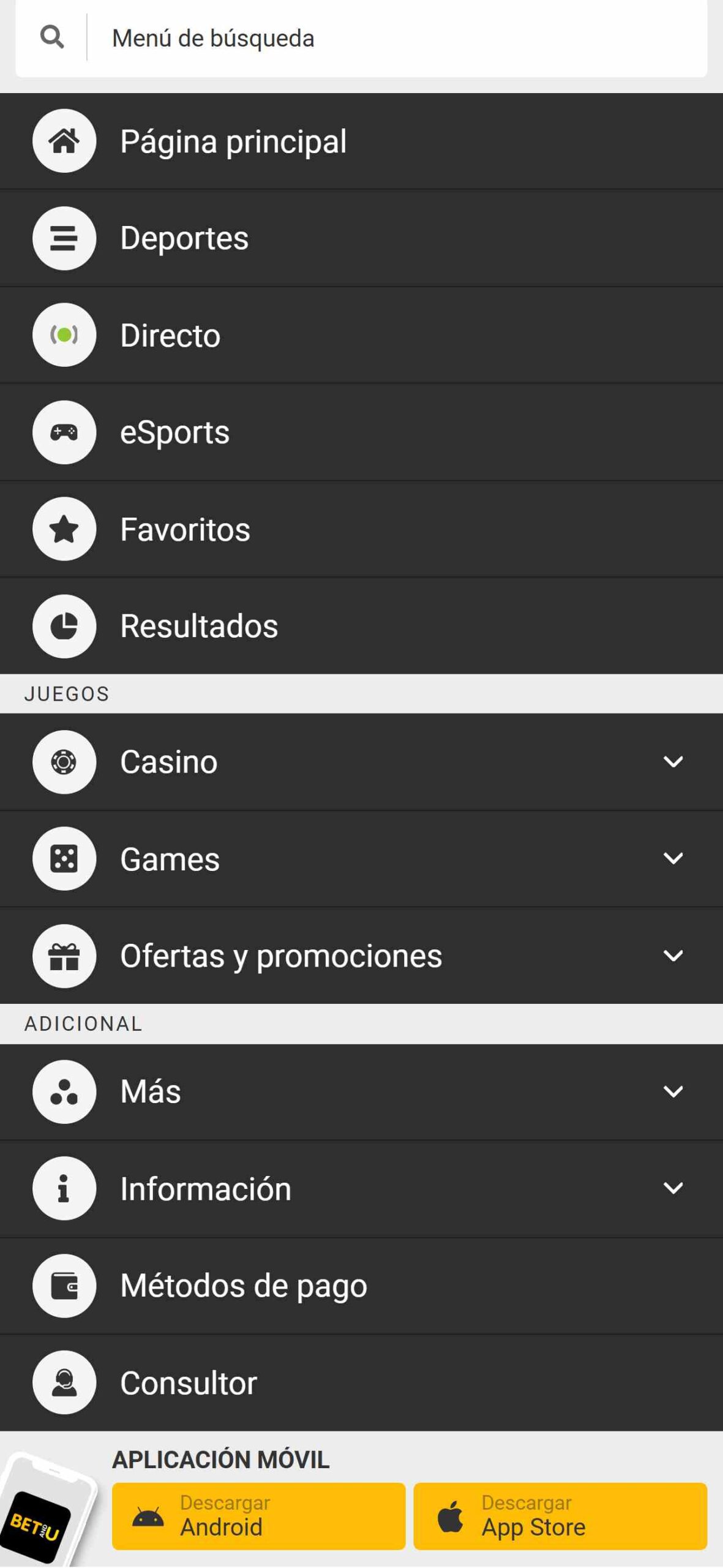
Task: Expand Ofertas y promociones
Action: [361, 956]
